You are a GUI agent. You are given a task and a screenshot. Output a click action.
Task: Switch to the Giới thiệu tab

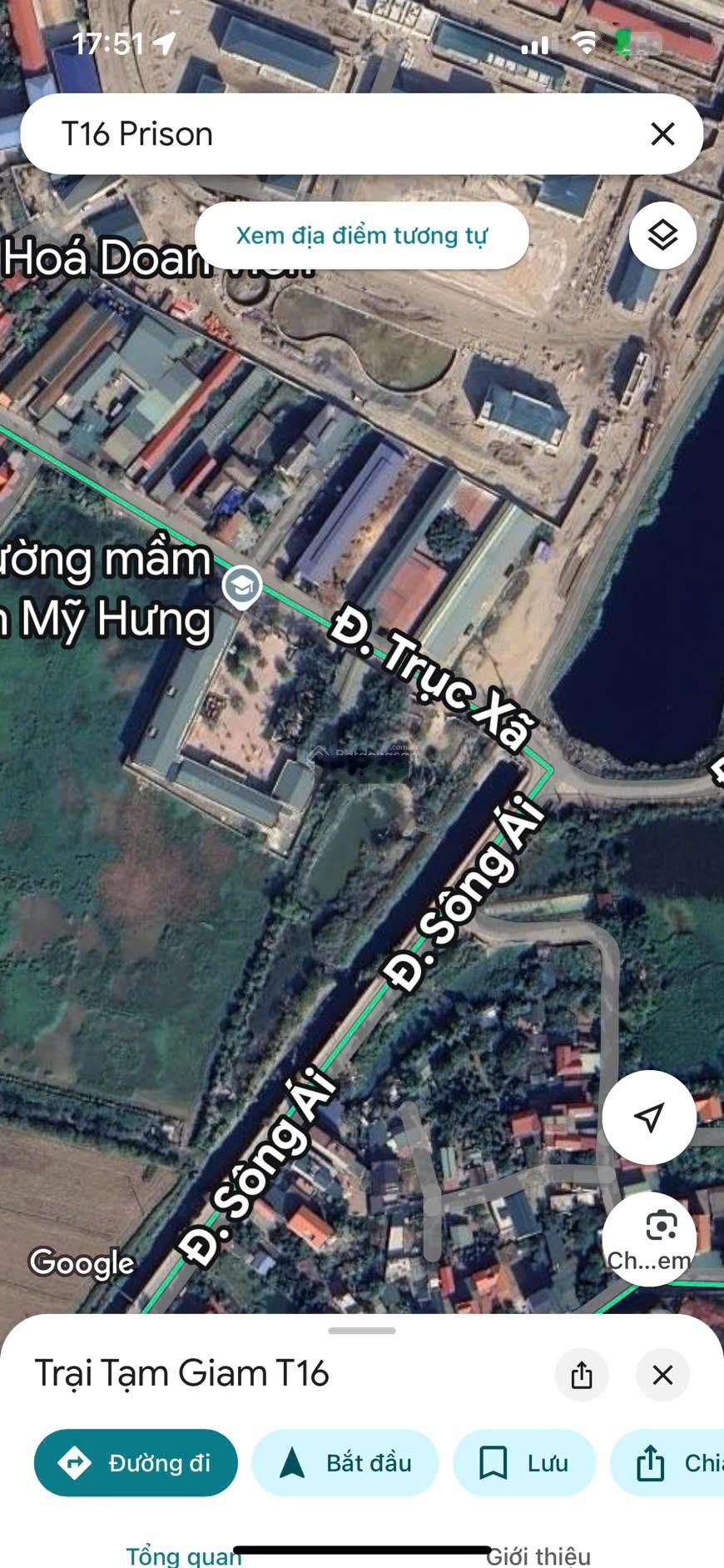pos(539,1556)
